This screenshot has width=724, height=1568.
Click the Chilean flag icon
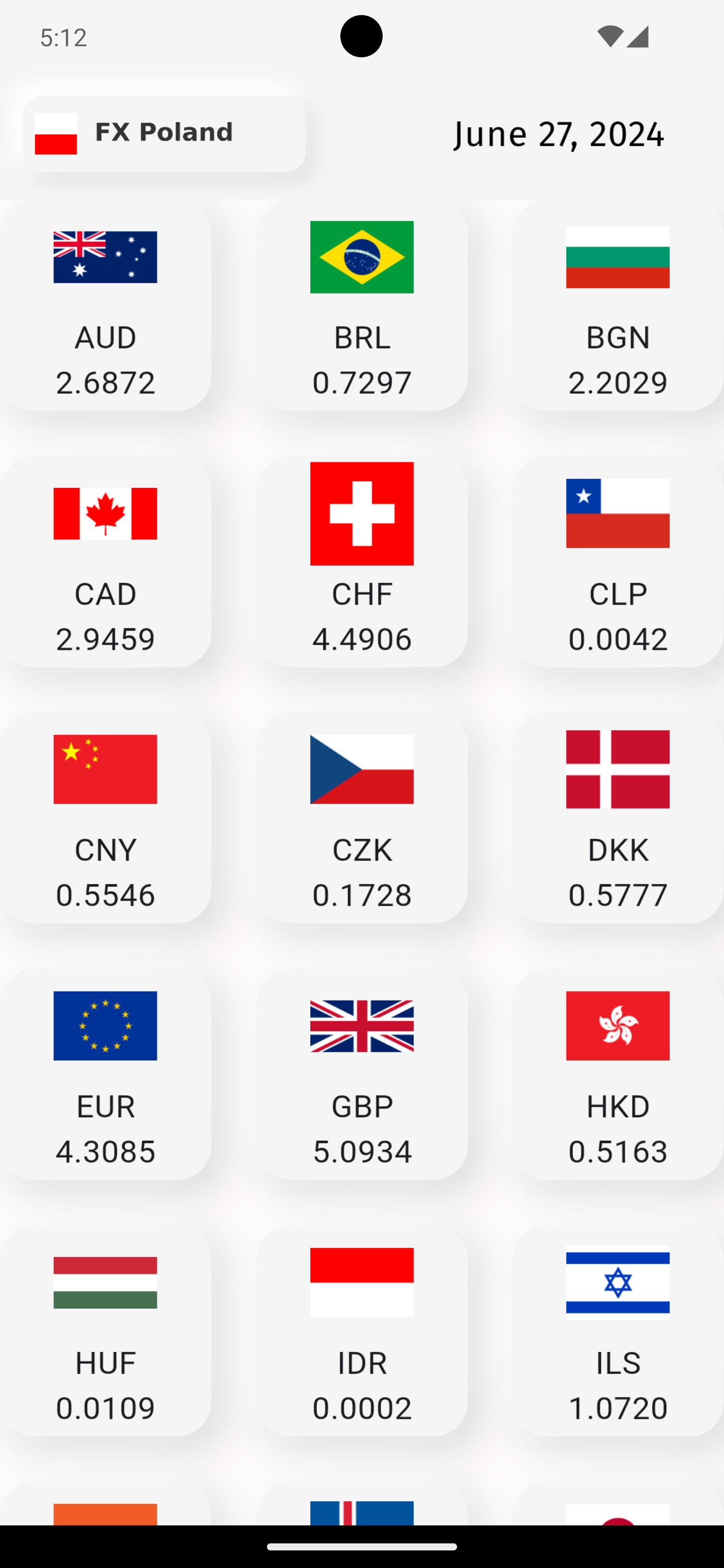(617, 513)
